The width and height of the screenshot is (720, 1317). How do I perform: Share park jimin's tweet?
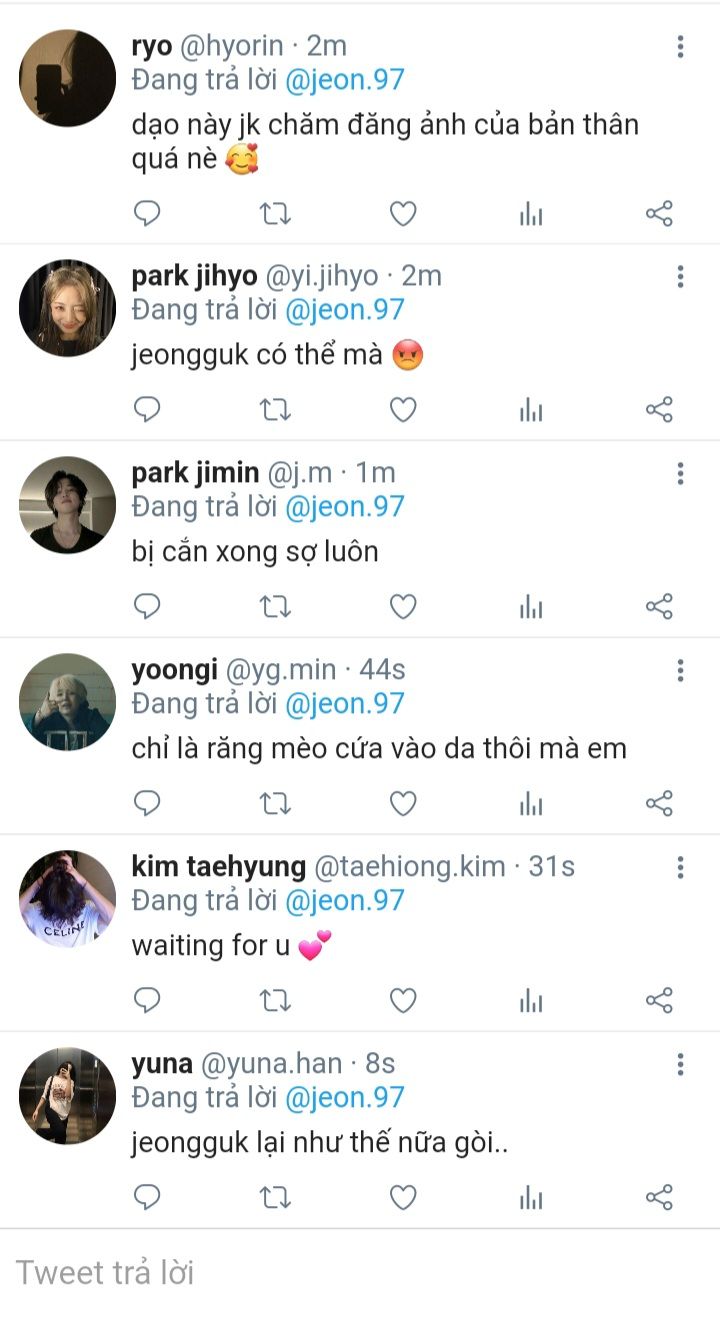tap(659, 607)
